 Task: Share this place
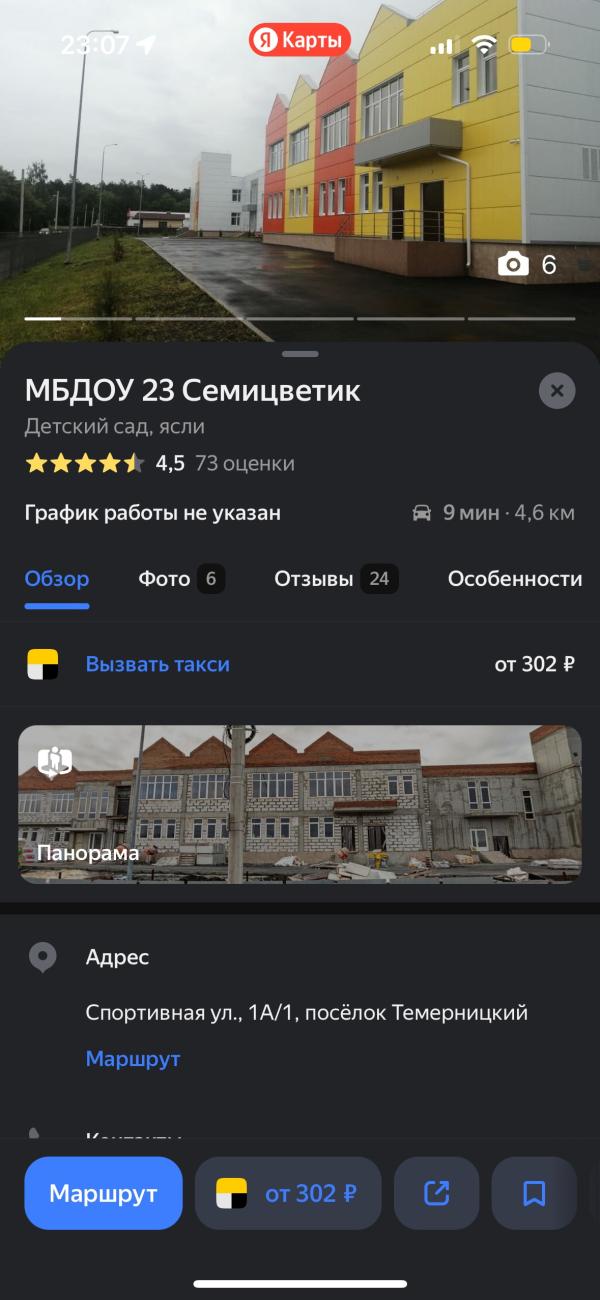click(437, 1193)
